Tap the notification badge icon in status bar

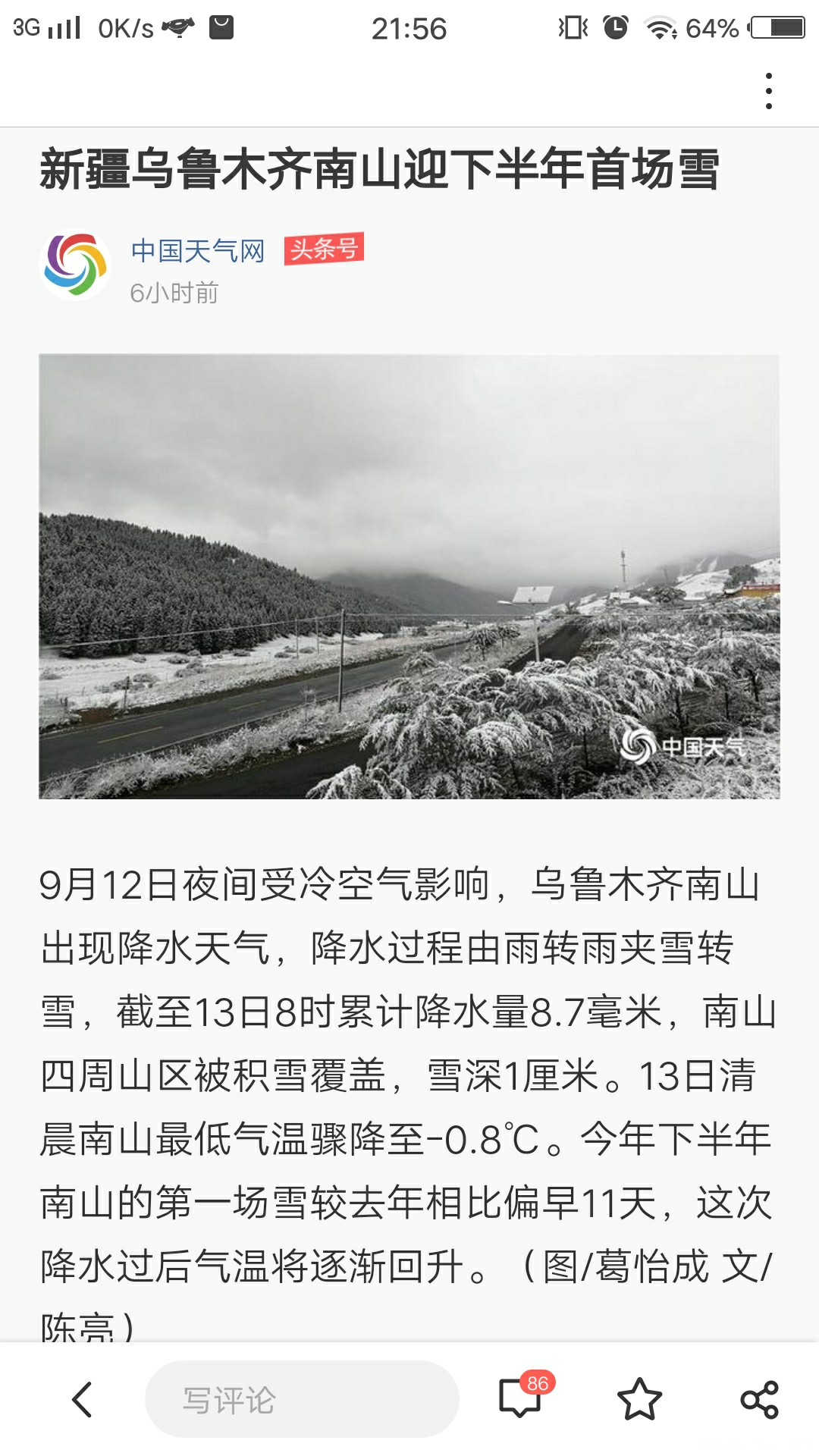pos(220,24)
